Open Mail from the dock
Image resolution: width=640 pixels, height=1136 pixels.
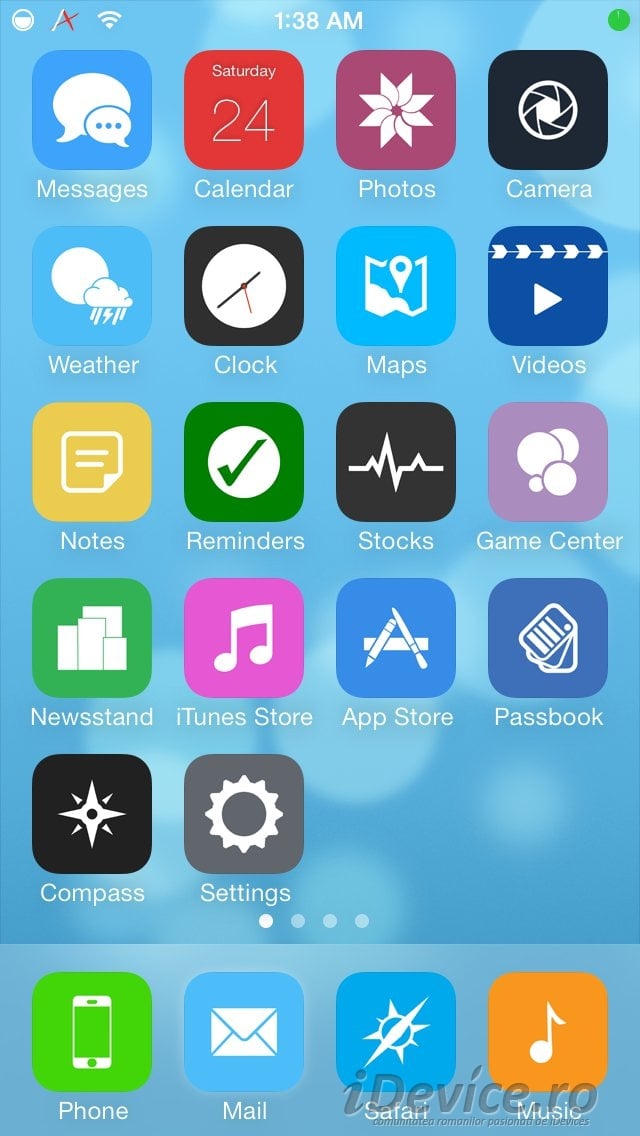point(244,1032)
